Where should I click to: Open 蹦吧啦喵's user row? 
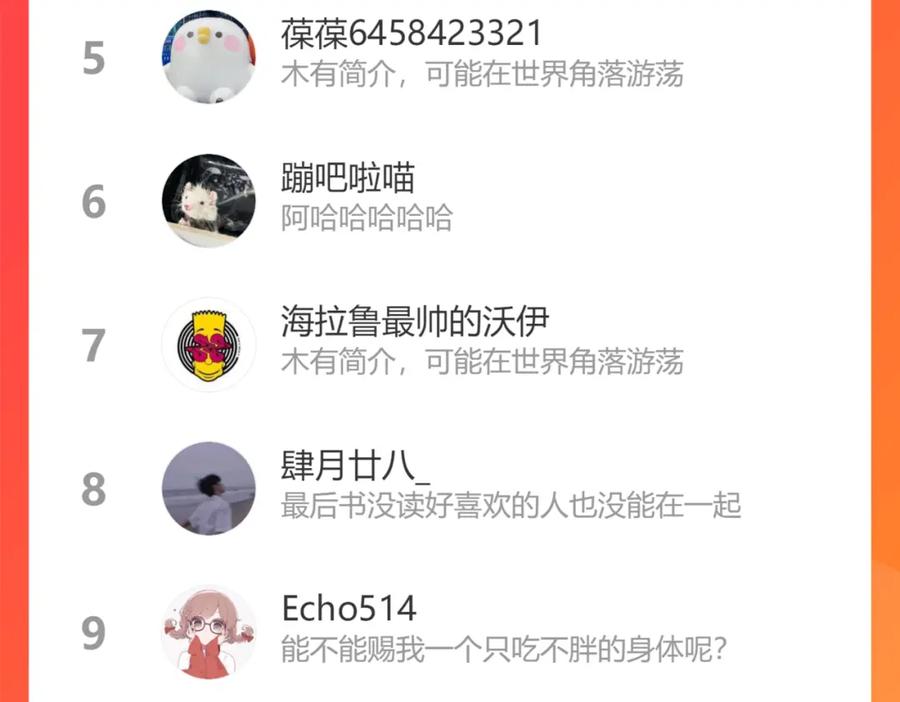pyautogui.click(x=449, y=201)
